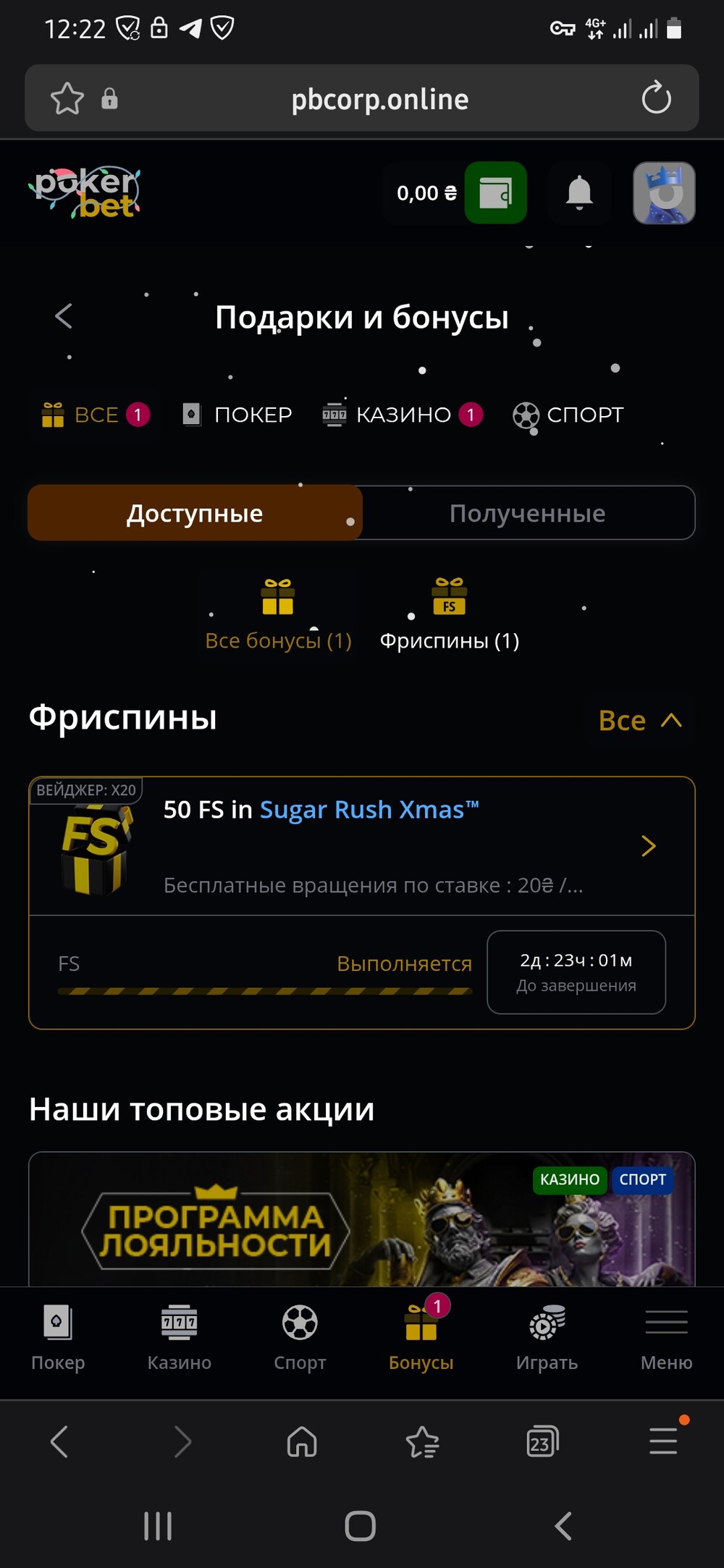Open the notifications bell
This screenshot has width=724, height=1568.
579,193
